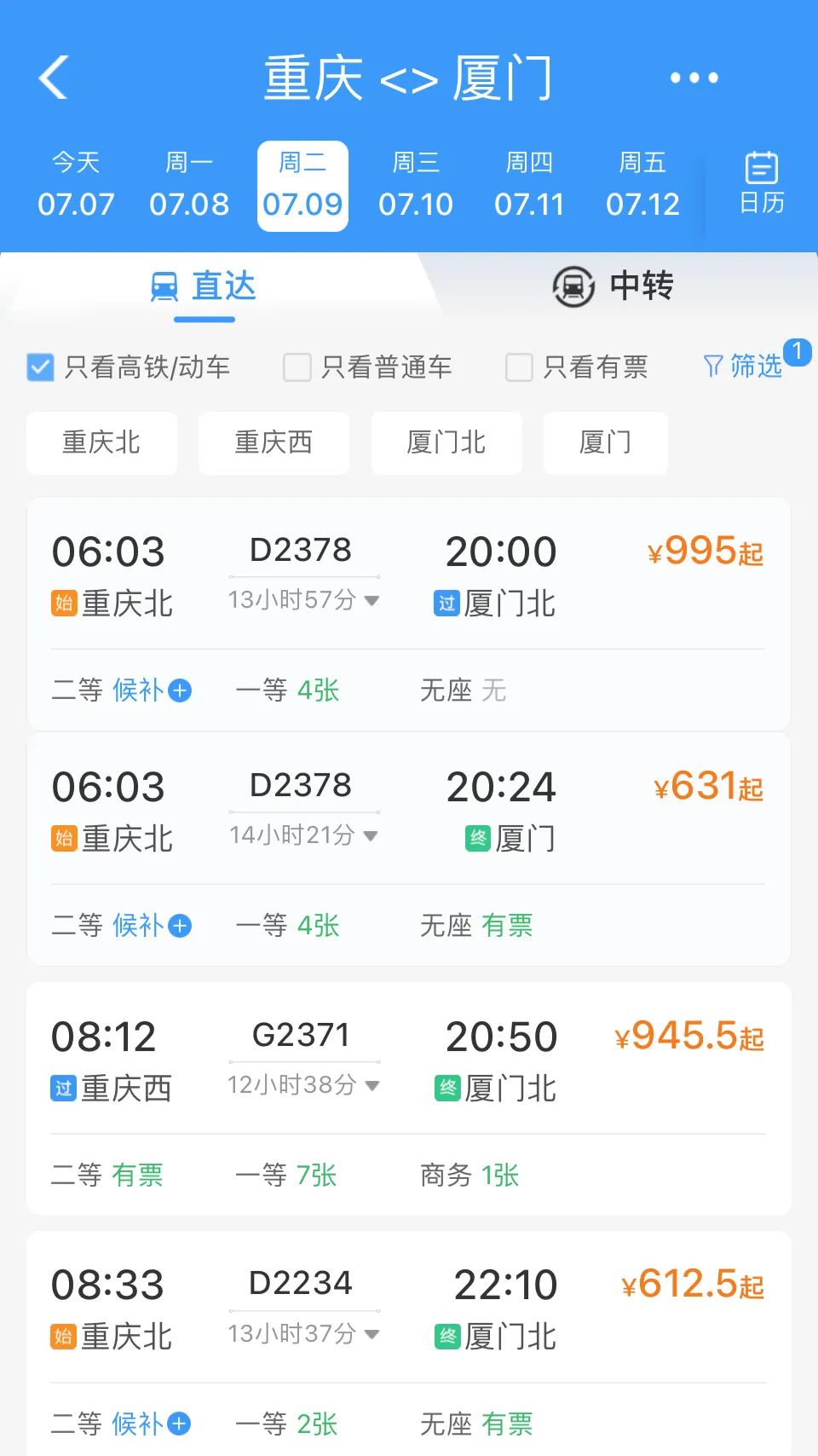Filter by 重庆西 station chip

pos(274,442)
